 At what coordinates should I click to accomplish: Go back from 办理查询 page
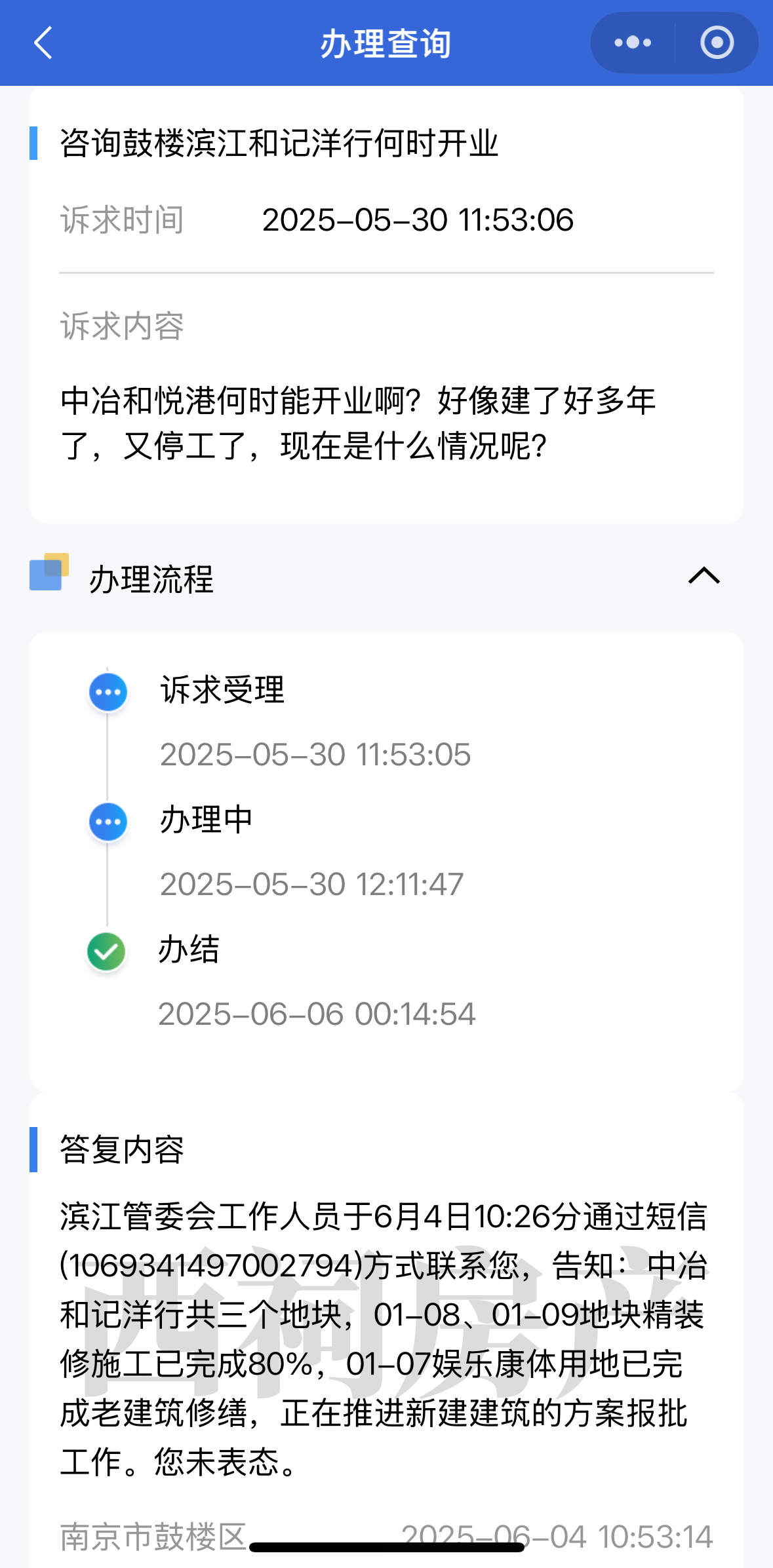tap(43, 43)
